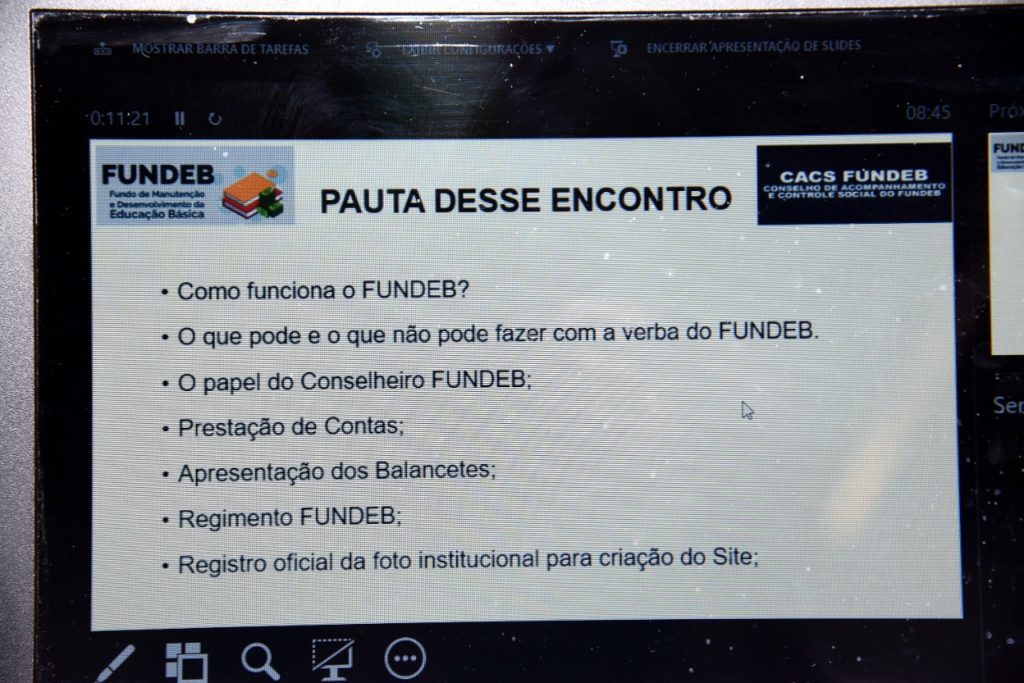Open more slide show options
This screenshot has height=683, width=1024.
pyautogui.click(x=405, y=659)
